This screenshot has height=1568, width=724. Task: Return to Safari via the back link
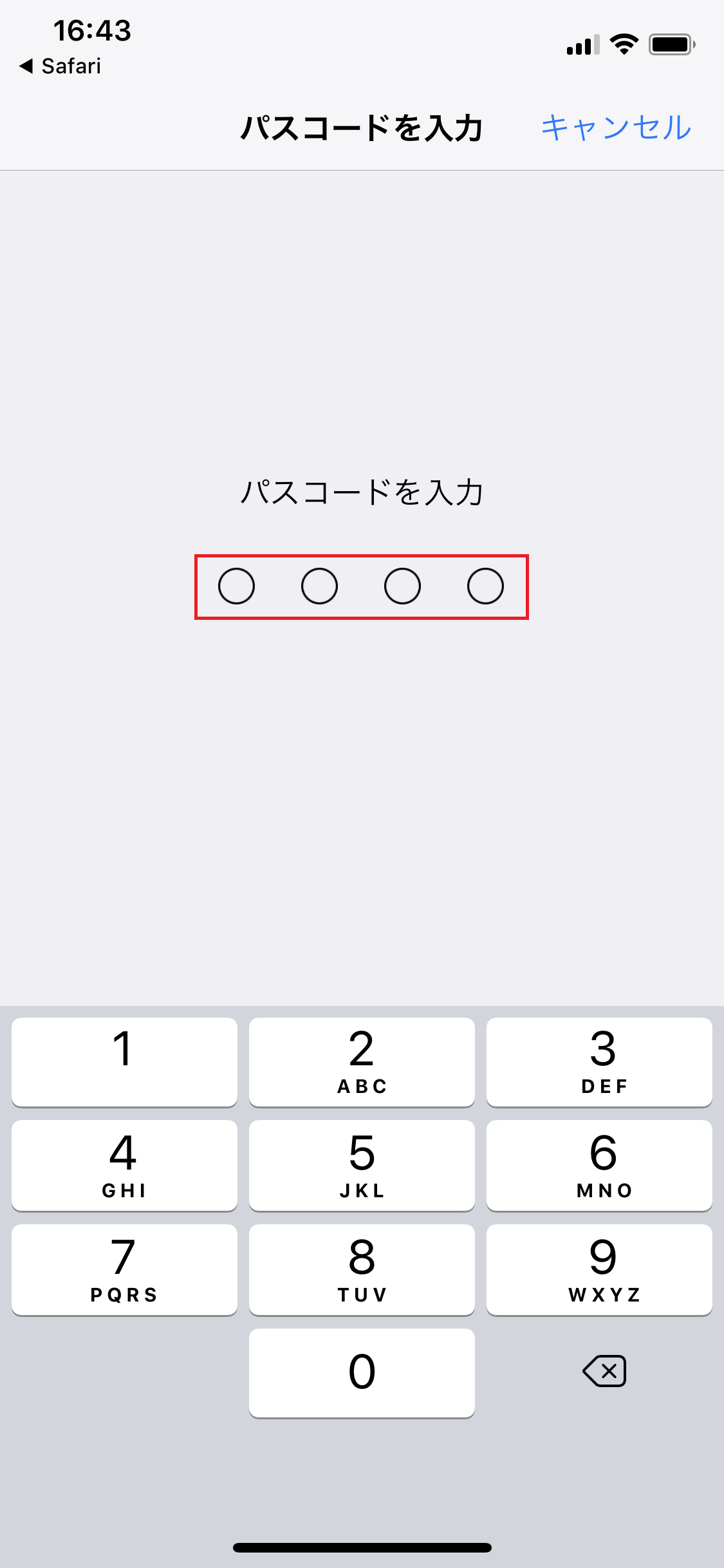[x=60, y=65]
